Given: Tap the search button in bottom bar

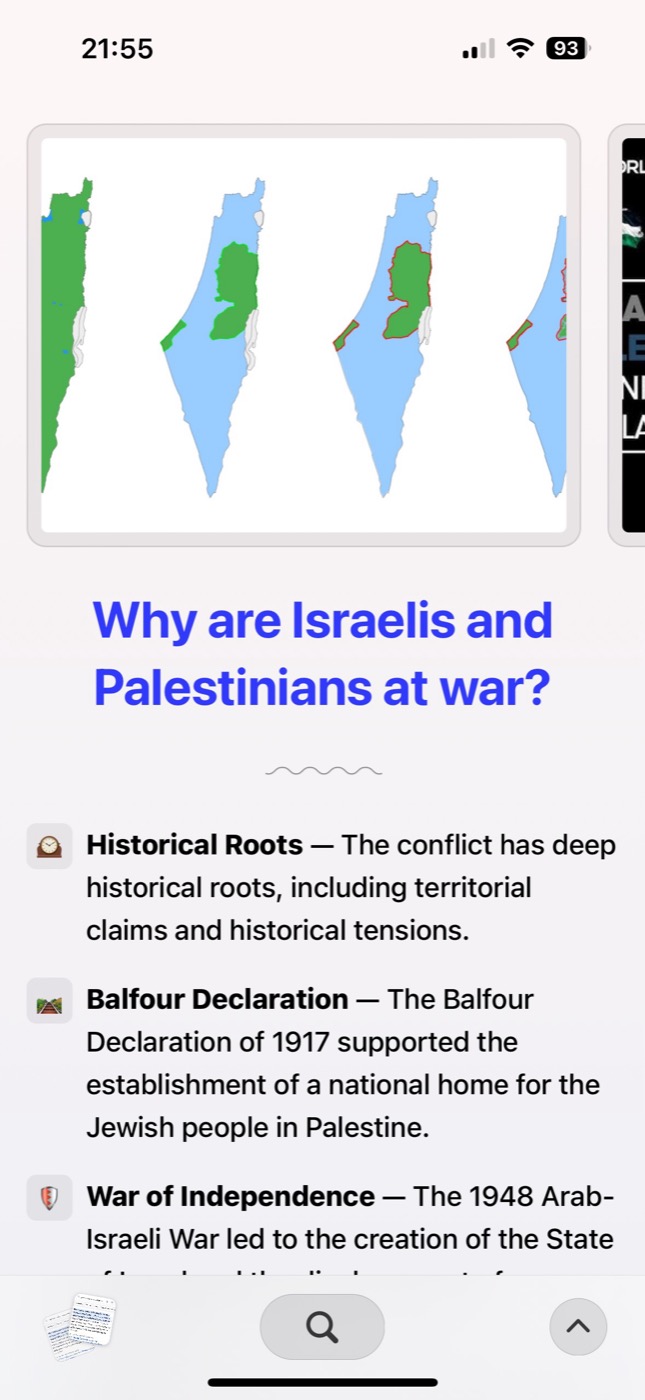Looking at the screenshot, I should click(322, 1327).
